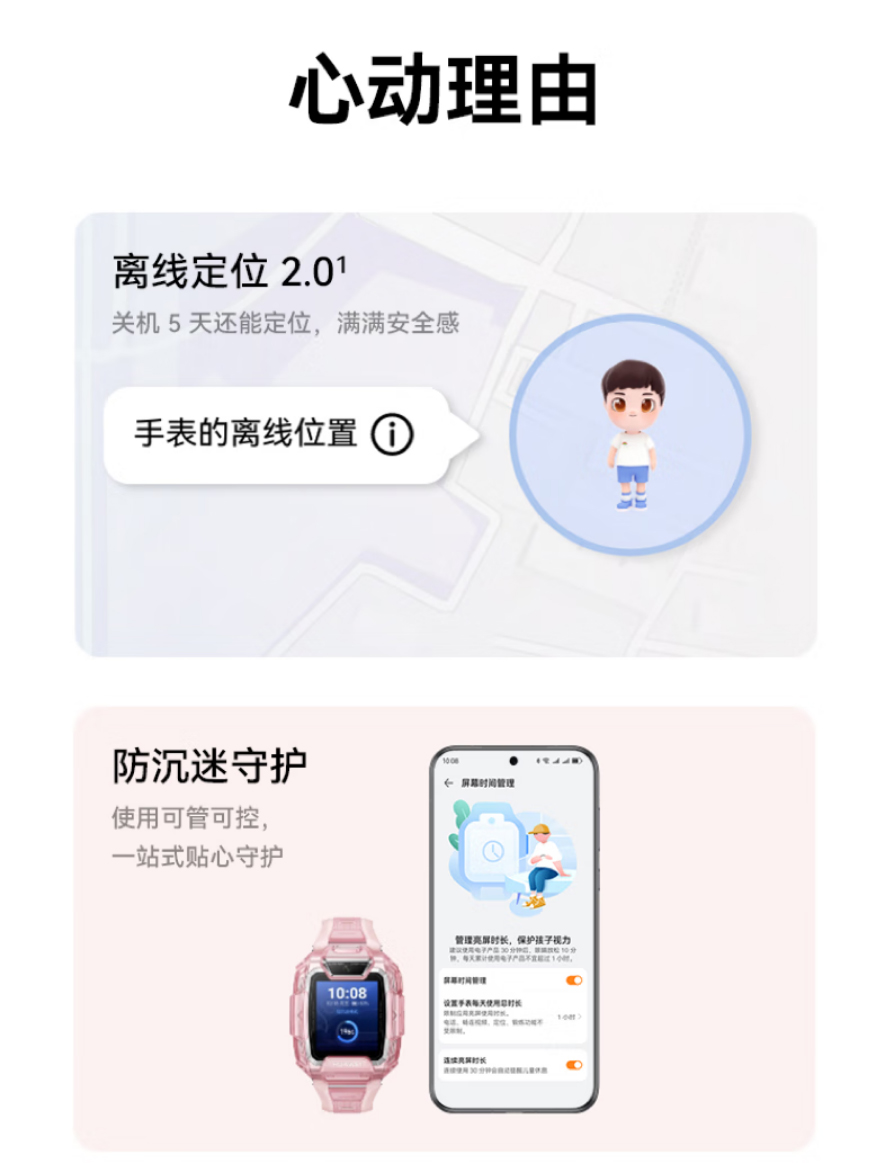Tap the 10:08 time display on the watch face
890x1163 pixels.
(x=348, y=992)
